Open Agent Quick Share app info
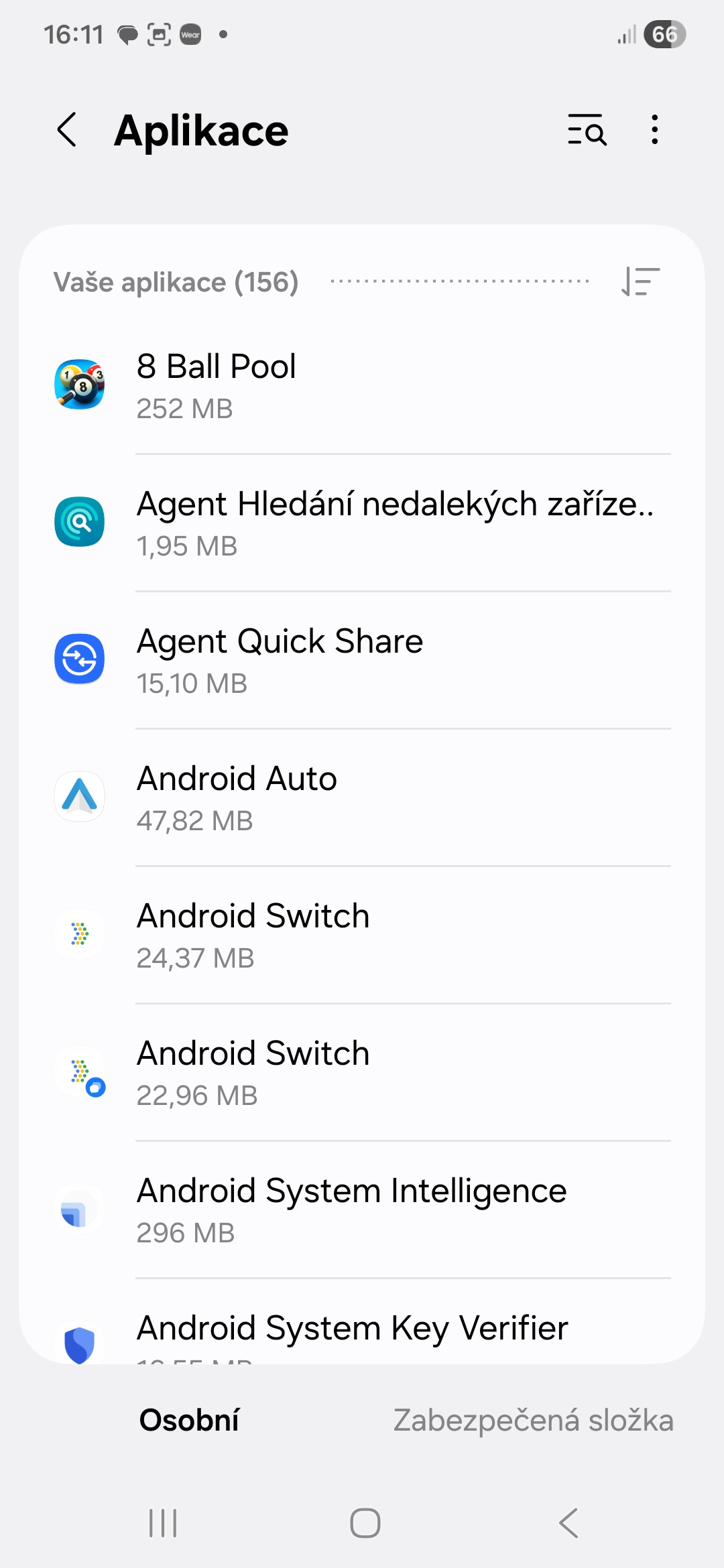 click(x=362, y=661)
